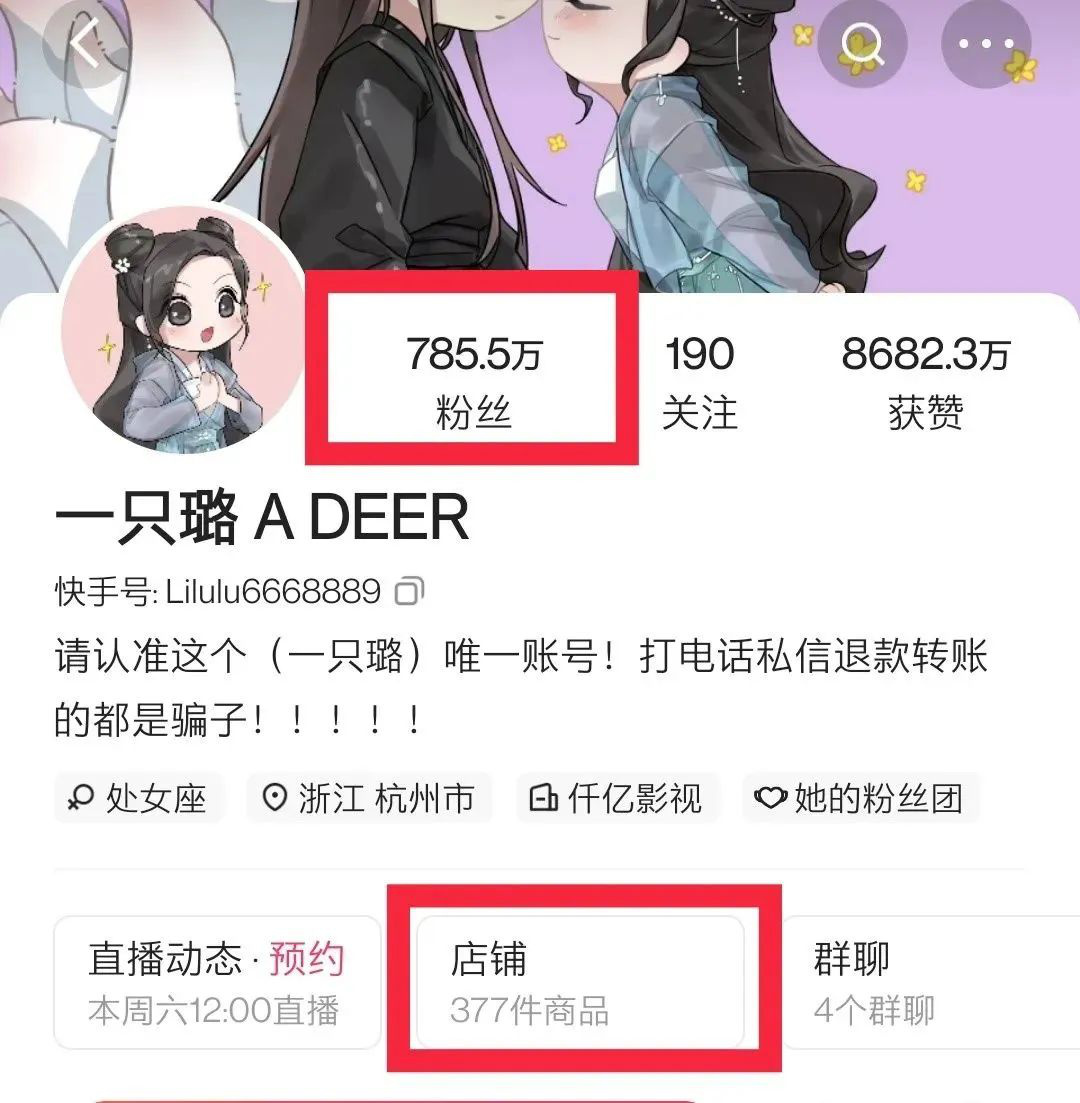Screen dimensions: 1080x1103
Task: Go back using the back arrow
Action: 85,45
